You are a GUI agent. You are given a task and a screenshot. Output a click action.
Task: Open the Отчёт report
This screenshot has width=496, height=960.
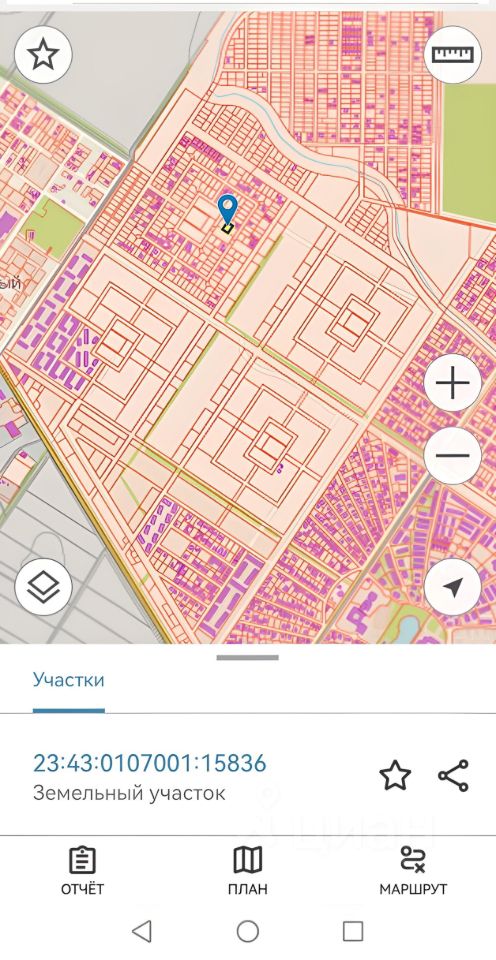click(x=83, y=871)
